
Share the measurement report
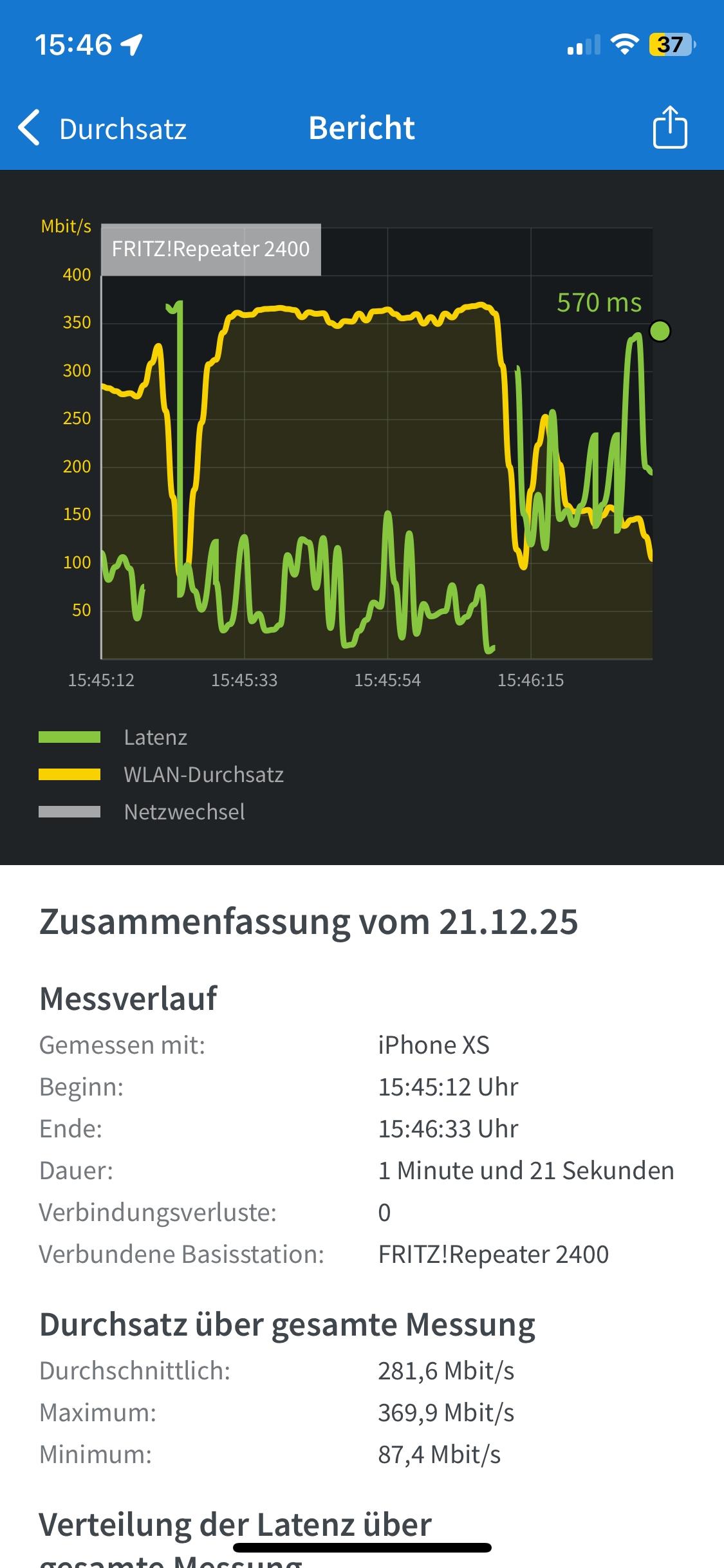point(670,127)
